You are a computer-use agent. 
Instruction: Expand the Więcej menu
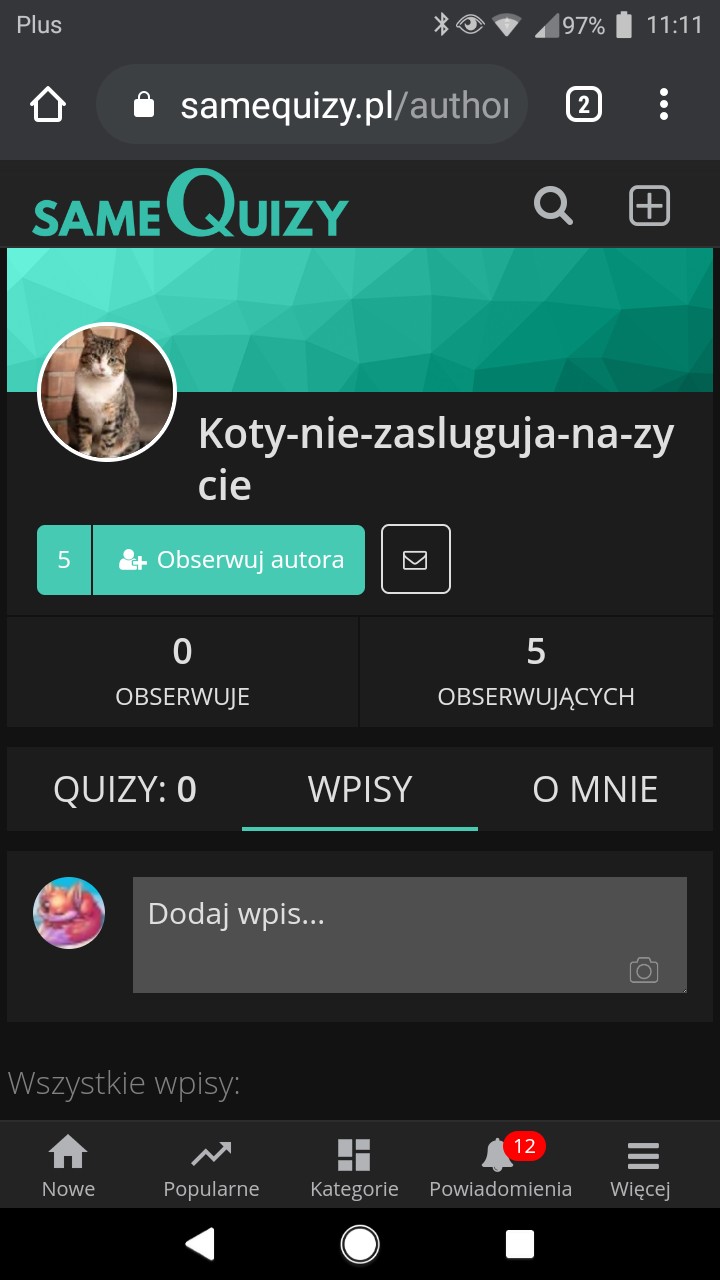pyautogui.click(x=641, y=1166)
